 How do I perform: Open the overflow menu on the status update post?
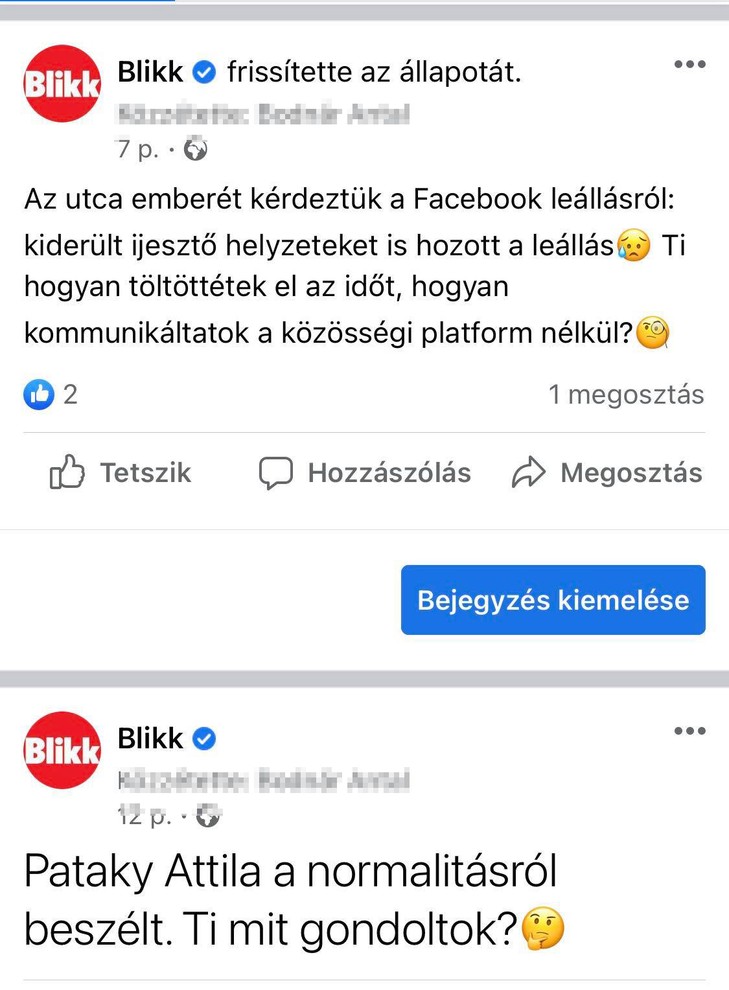coord(689,66)
